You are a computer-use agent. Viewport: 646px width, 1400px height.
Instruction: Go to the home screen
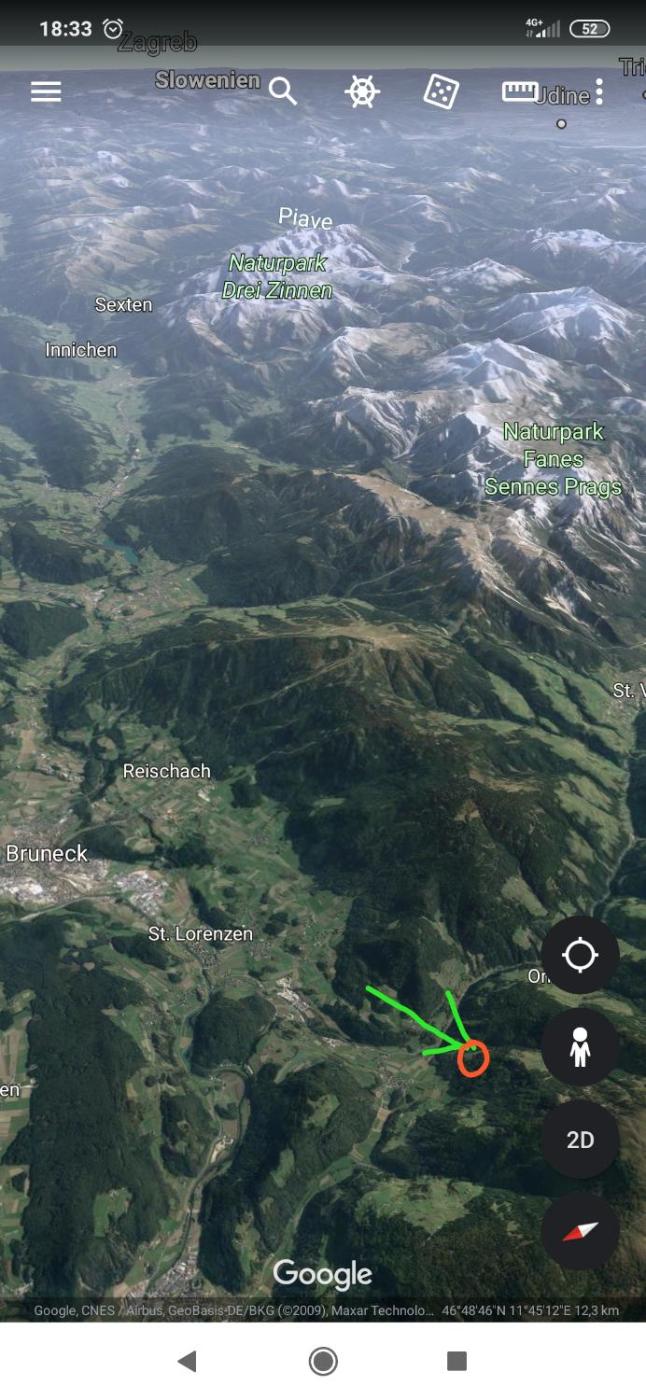[323, 1361]
